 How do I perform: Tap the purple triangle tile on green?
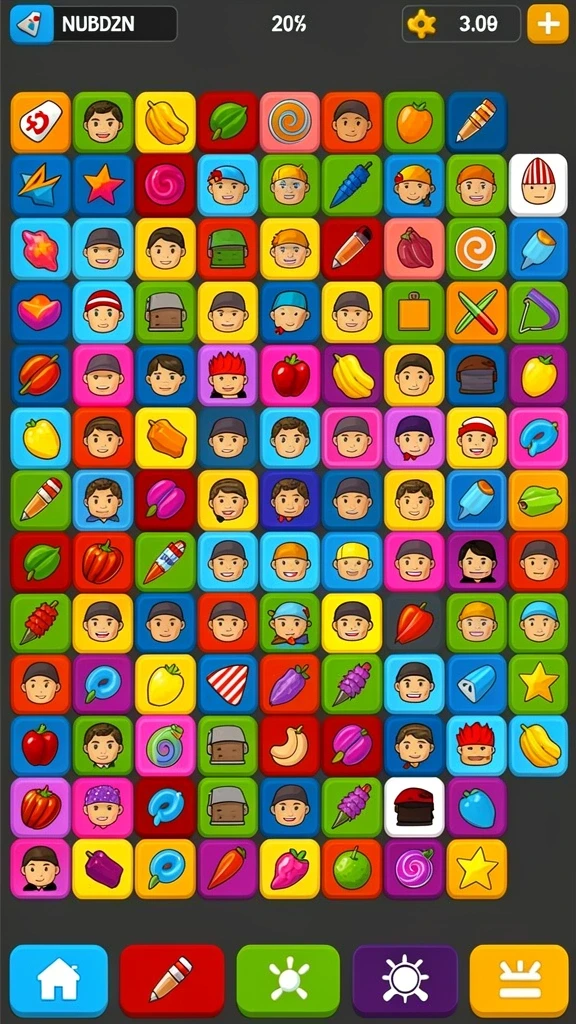[538, 312]
